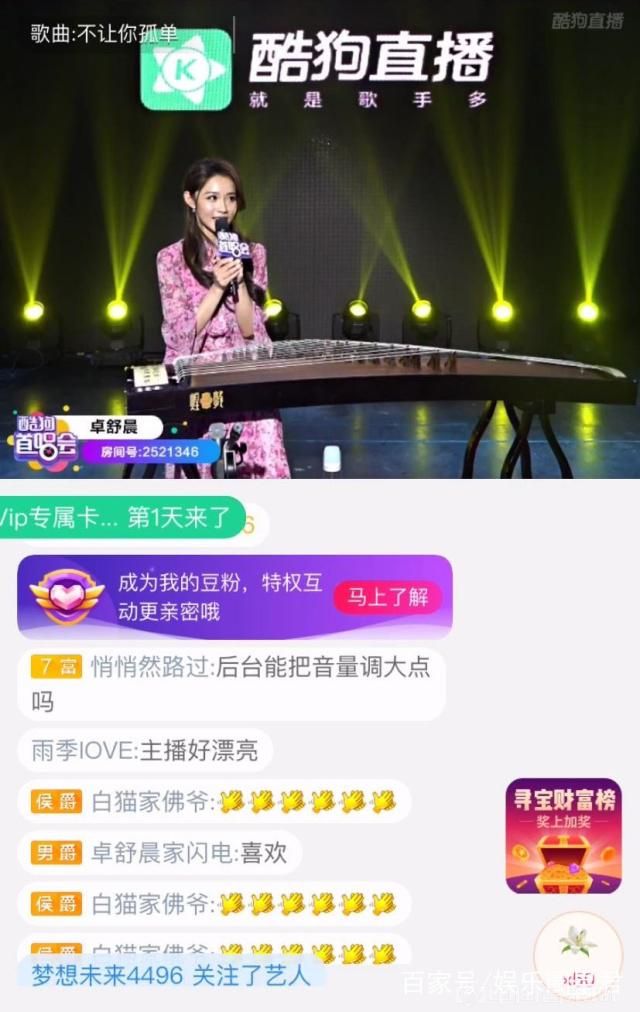
Task: Open 悄悄然路过's chat comment
Action: coord(230,682)
